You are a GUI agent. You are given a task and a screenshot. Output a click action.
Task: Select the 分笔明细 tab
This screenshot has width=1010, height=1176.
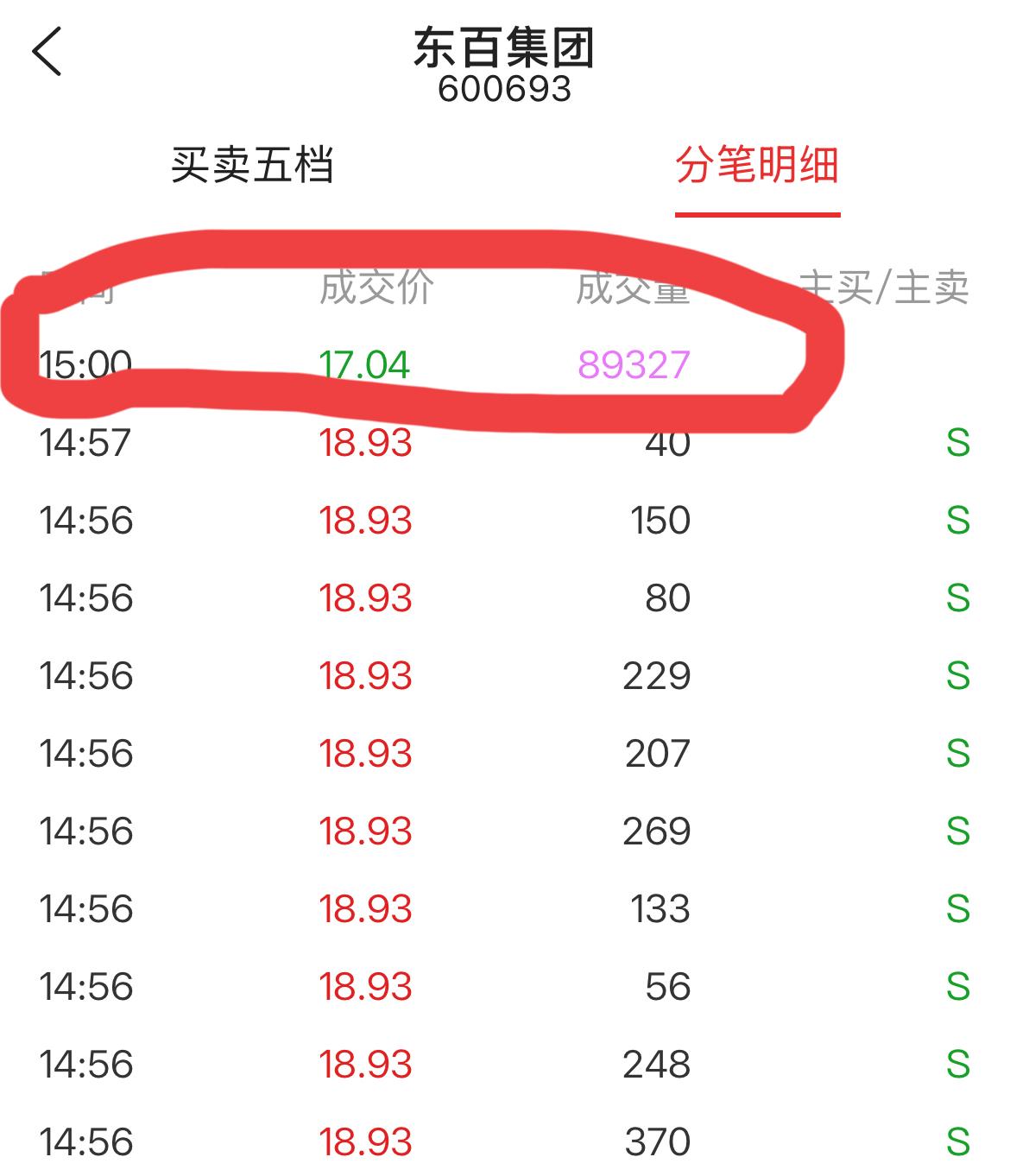pyautogui.click(x=757, y=164)
